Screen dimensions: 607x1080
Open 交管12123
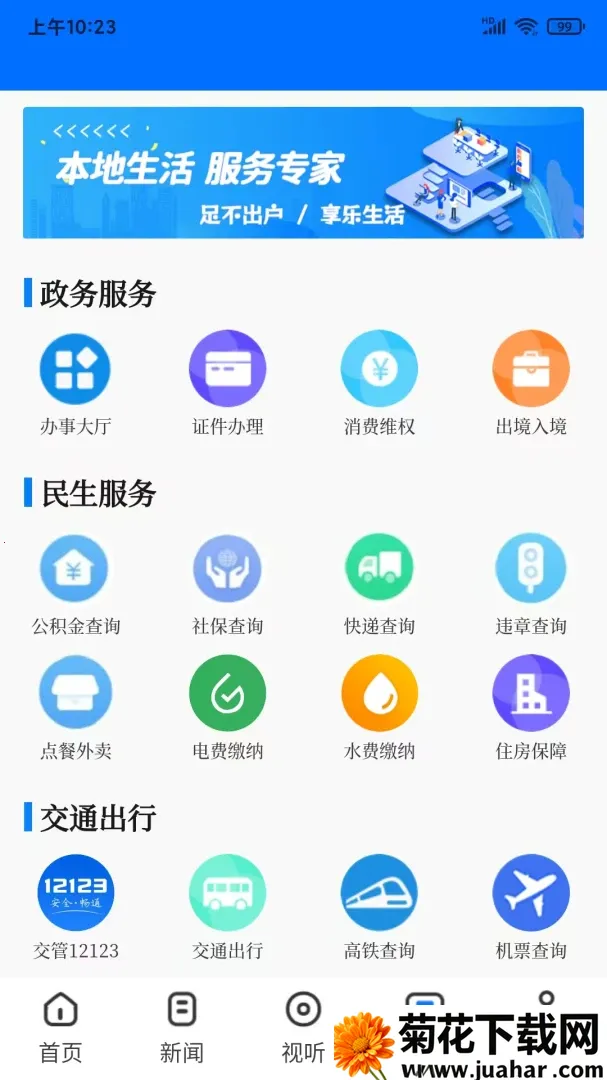[x=76, y=908]
